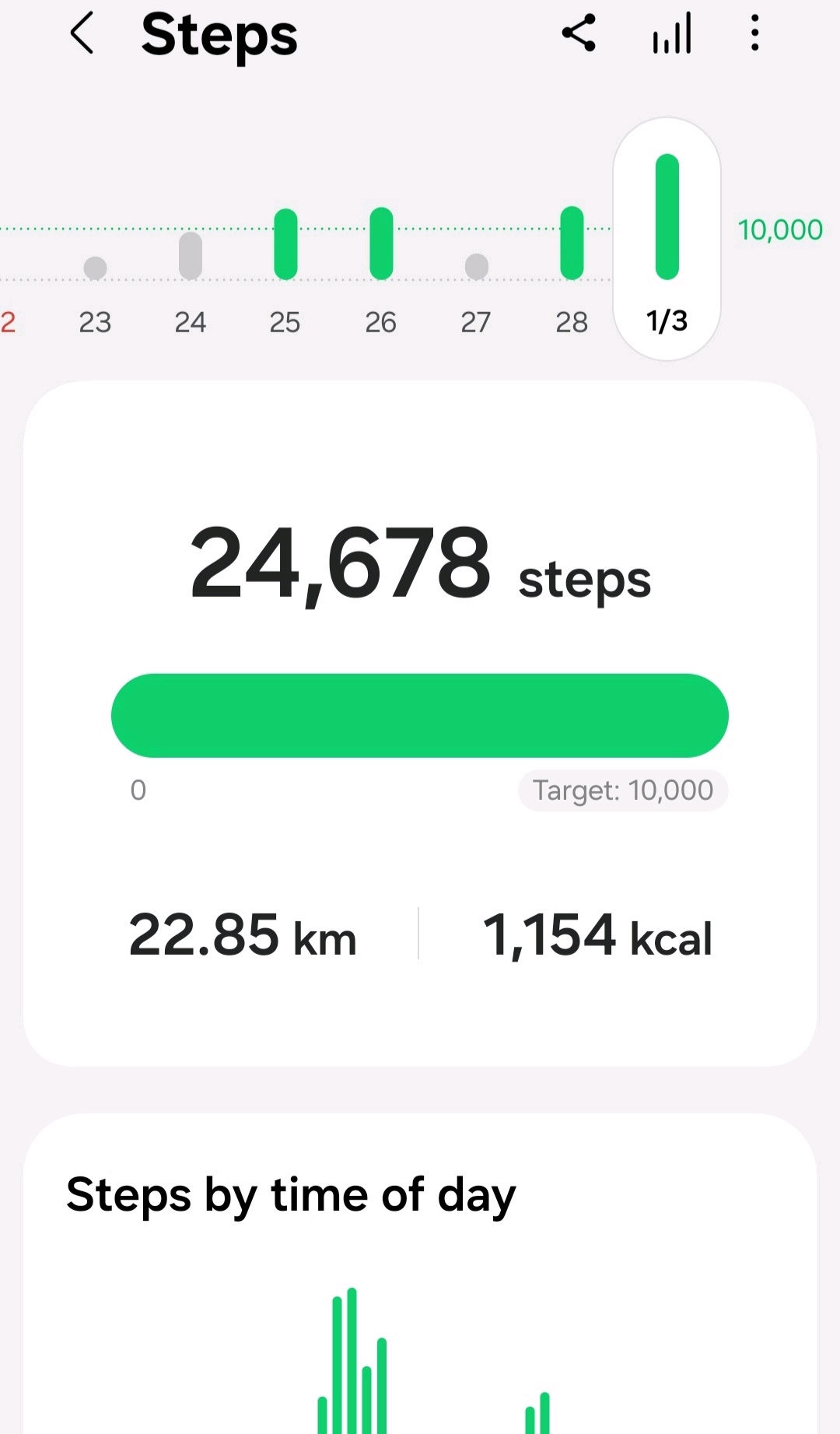Open the three-dot overflow menu

click(754, 33)
